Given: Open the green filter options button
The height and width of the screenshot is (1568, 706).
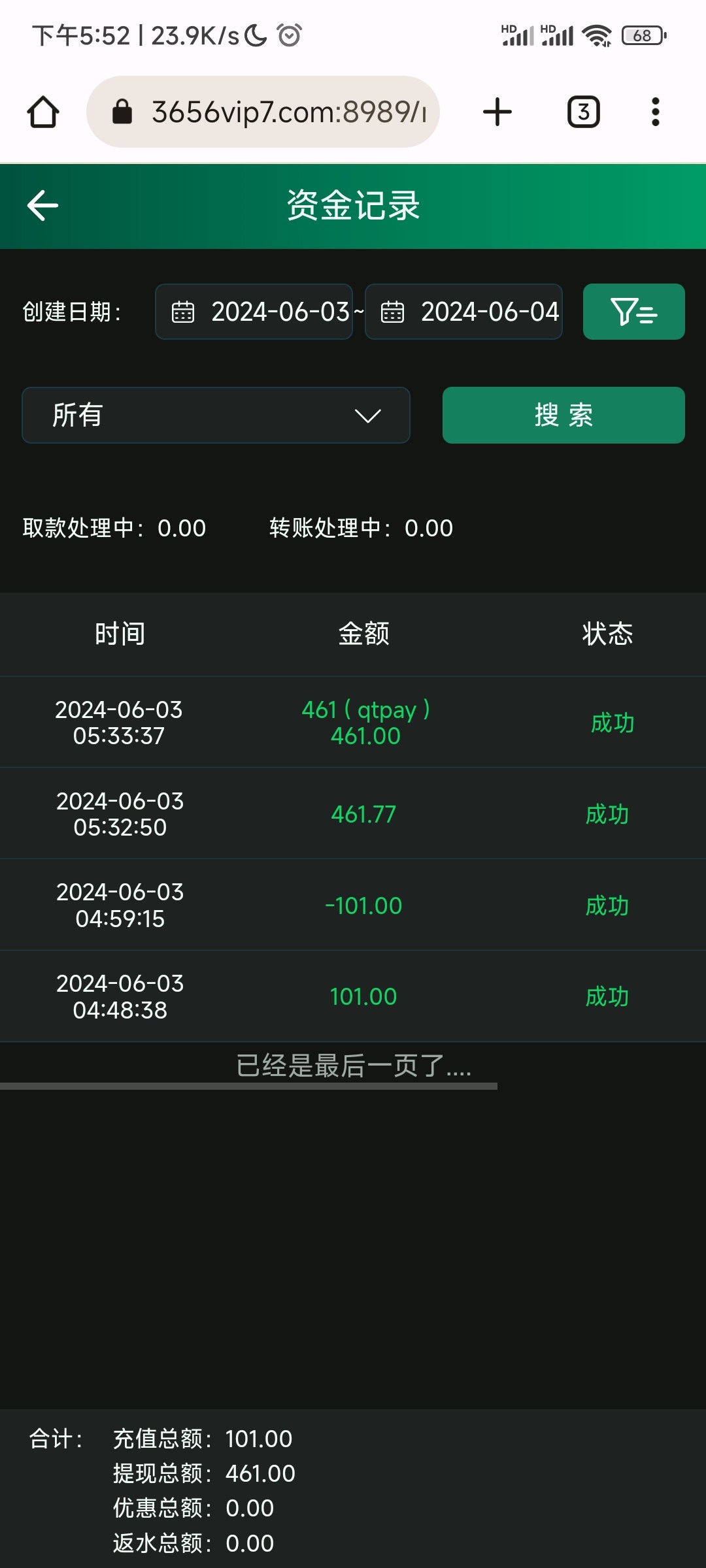Looking at the screenshot, I should coord(633,312).
